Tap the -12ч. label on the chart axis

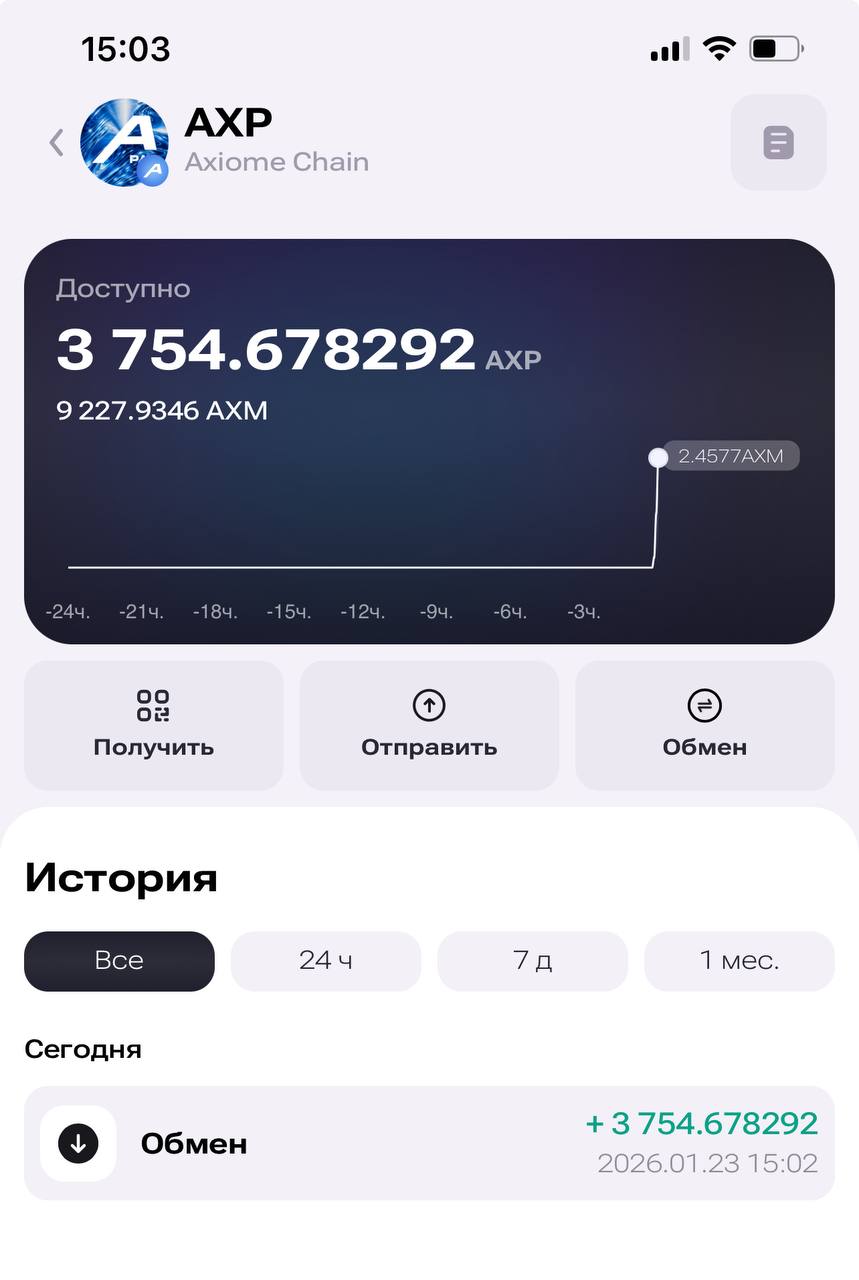point(362,611)
